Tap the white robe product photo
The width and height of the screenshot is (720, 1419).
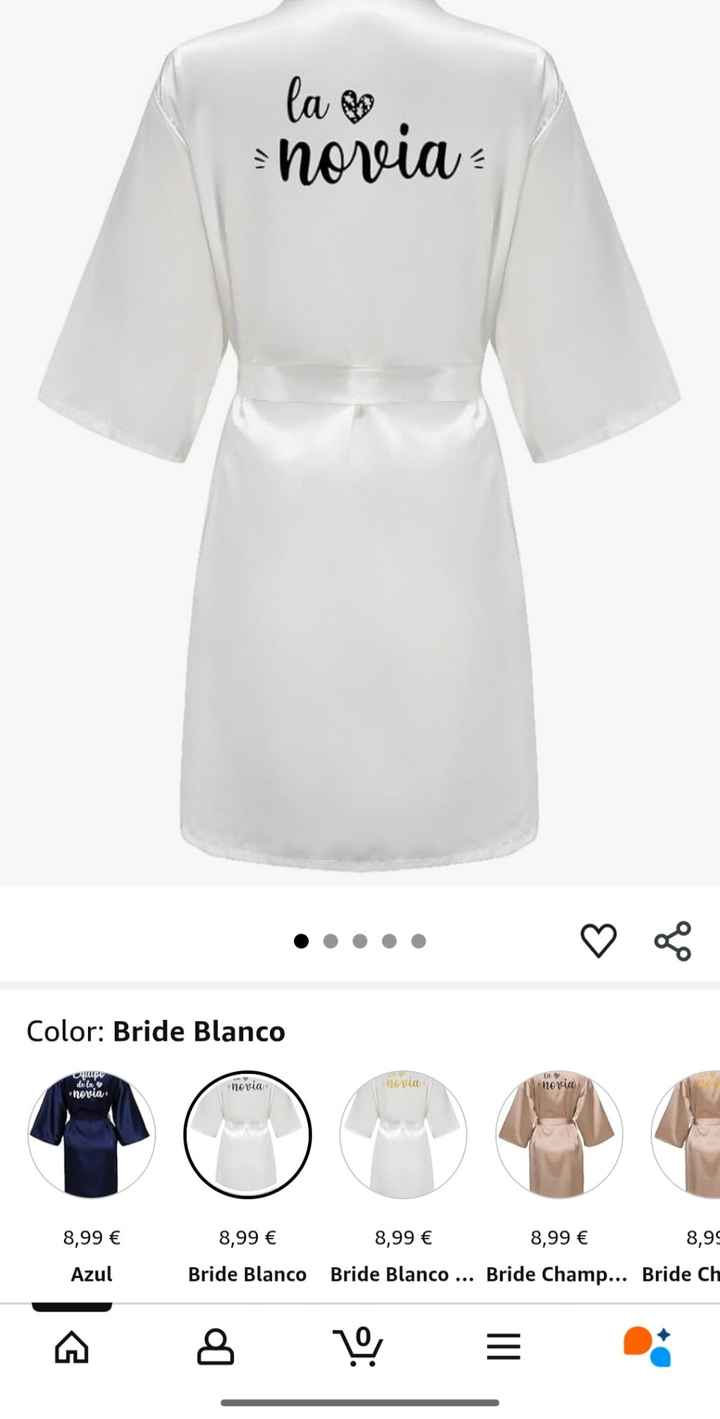point(360,440)
